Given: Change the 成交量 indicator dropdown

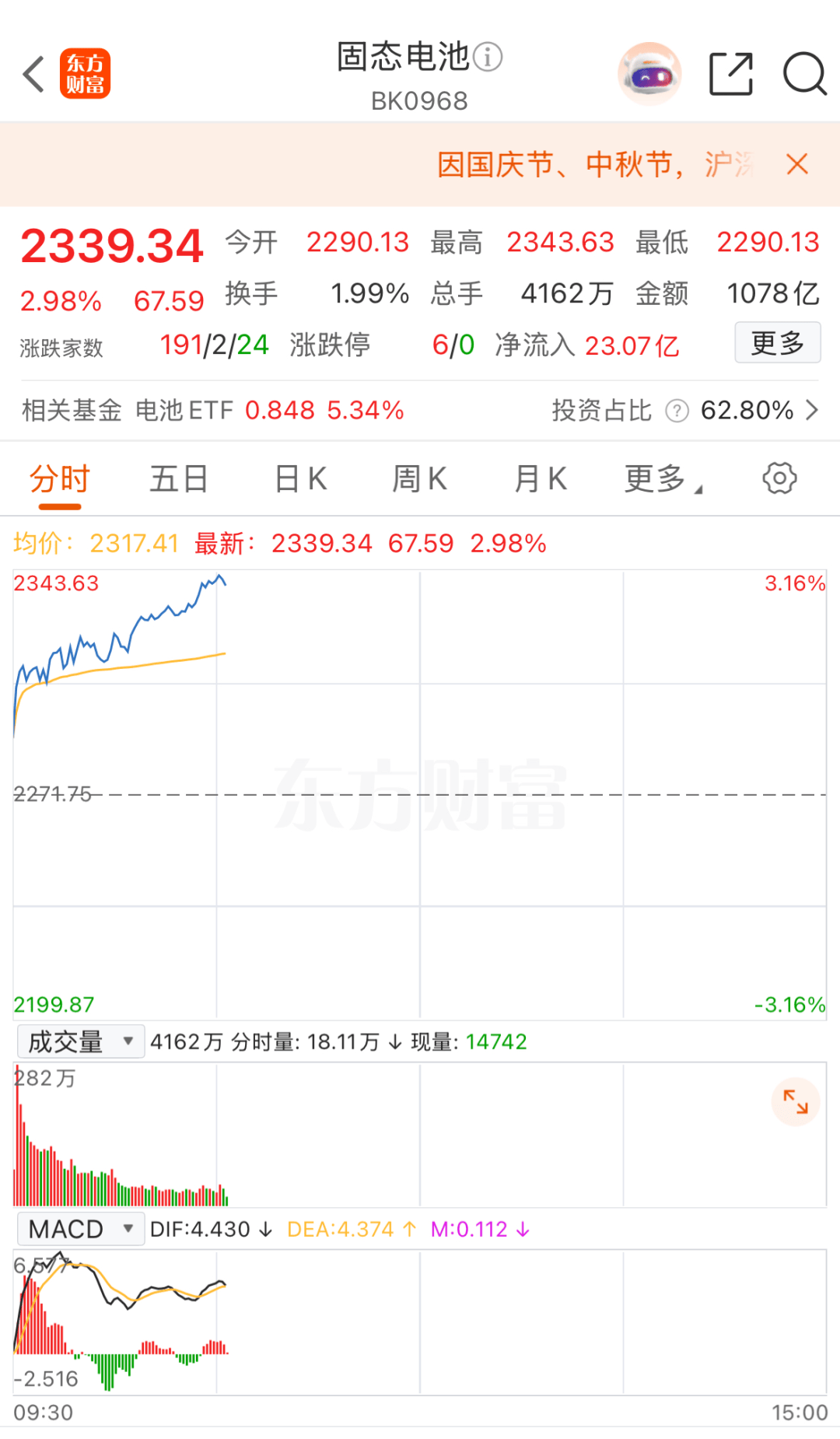Looking at the screenshot, I should click(x=81, y=1042).
